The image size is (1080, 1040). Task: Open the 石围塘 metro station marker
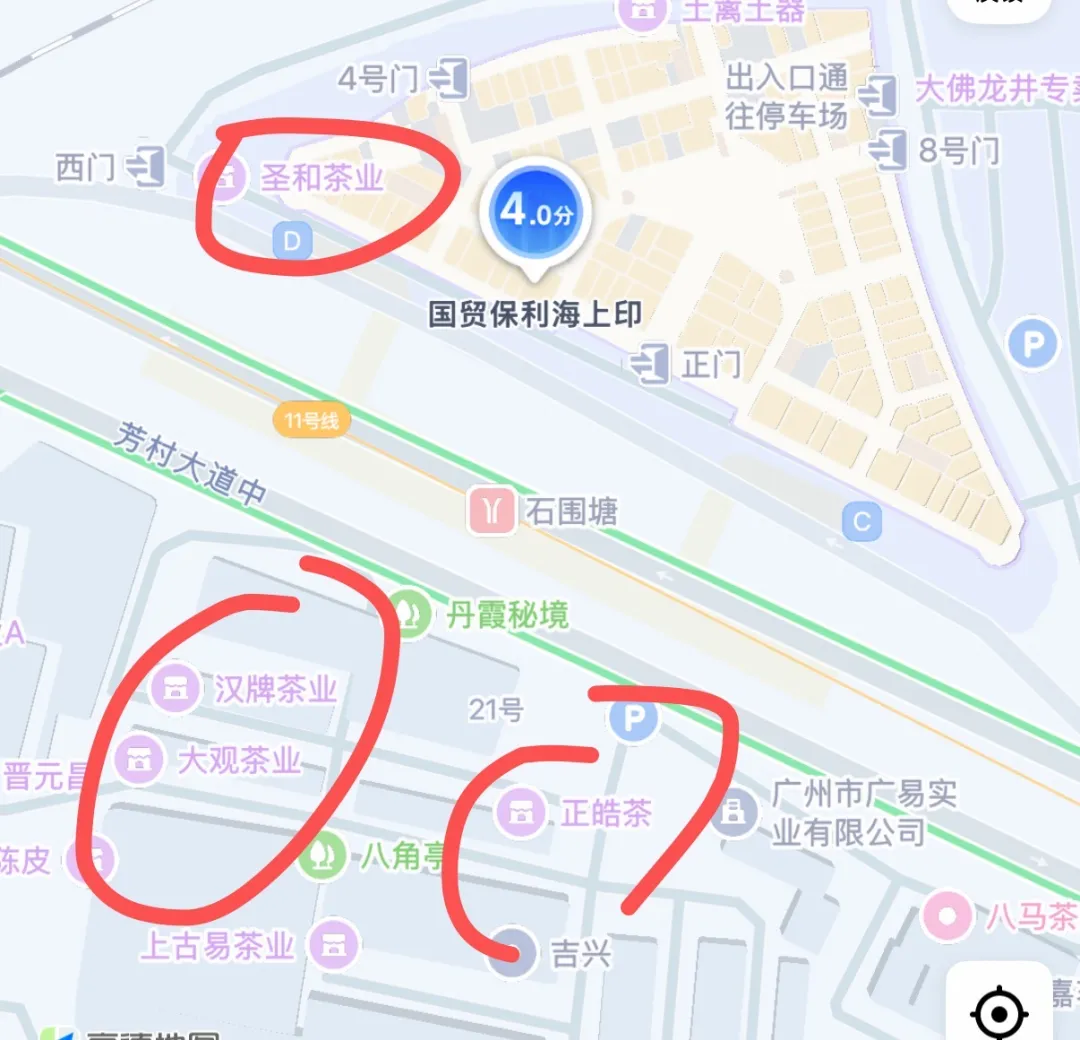point(492,511)
